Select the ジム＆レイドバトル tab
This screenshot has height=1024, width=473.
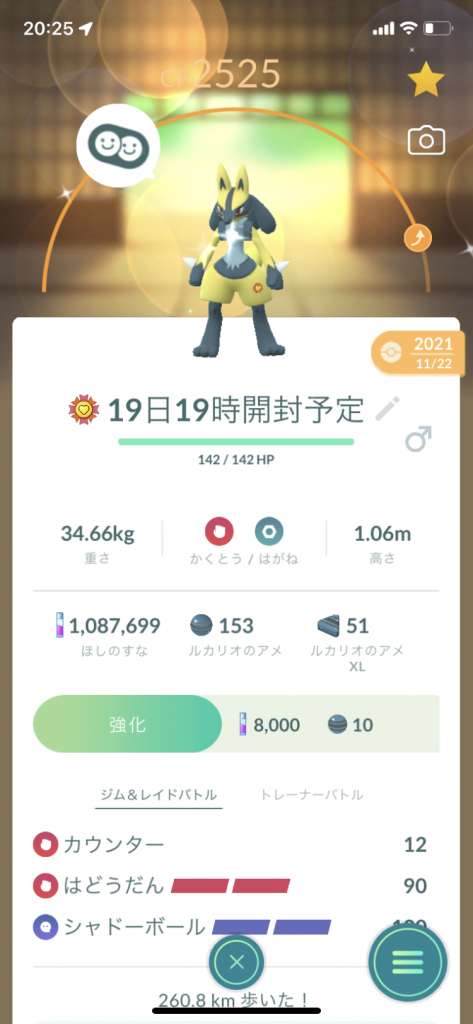(x=159, y=795)
